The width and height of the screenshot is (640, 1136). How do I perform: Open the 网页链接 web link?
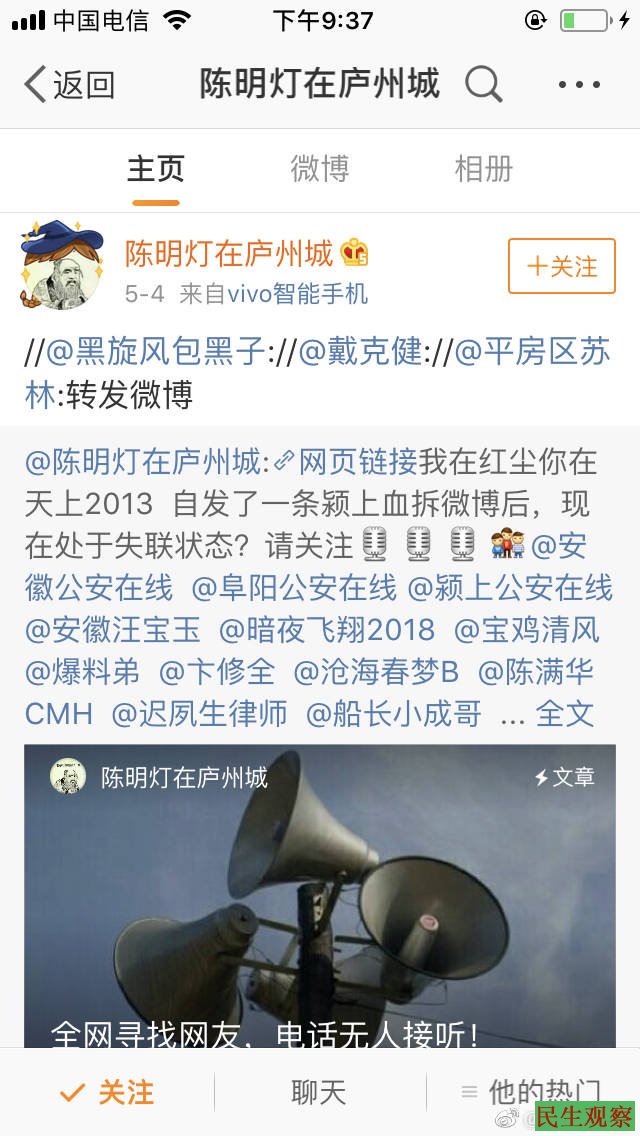tap(346, 462)
